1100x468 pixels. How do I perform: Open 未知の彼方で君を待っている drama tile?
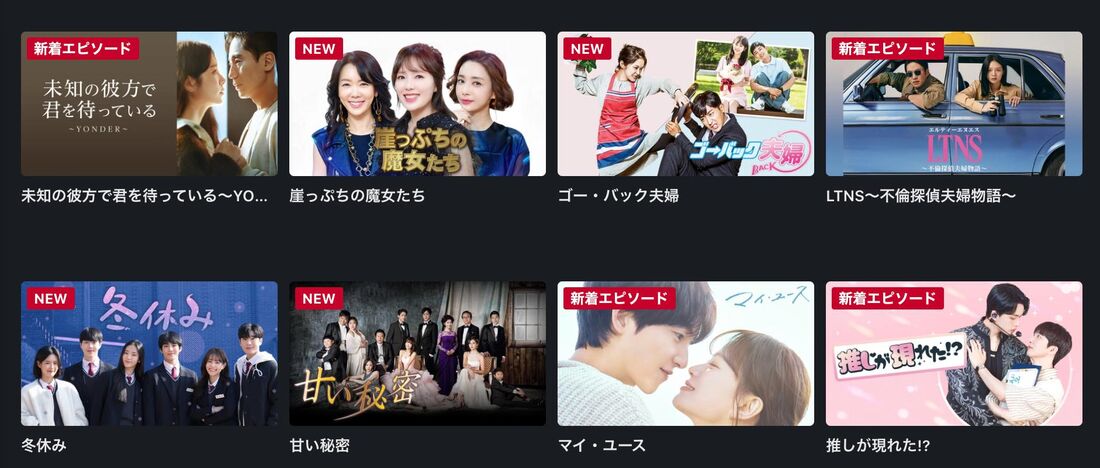click(149, 104)
